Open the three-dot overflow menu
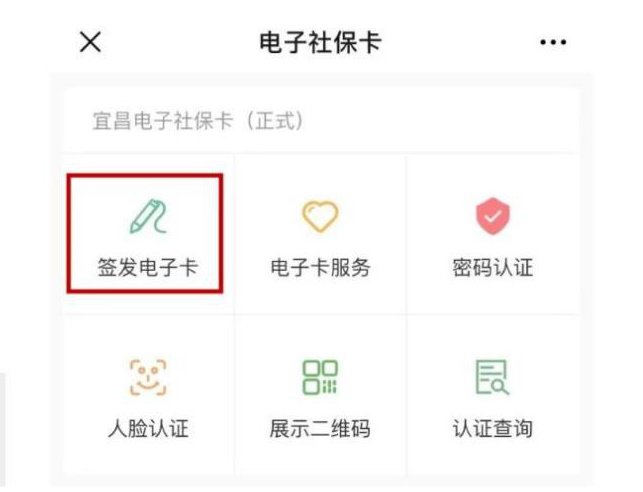643x492 pixels. point(552,43)
